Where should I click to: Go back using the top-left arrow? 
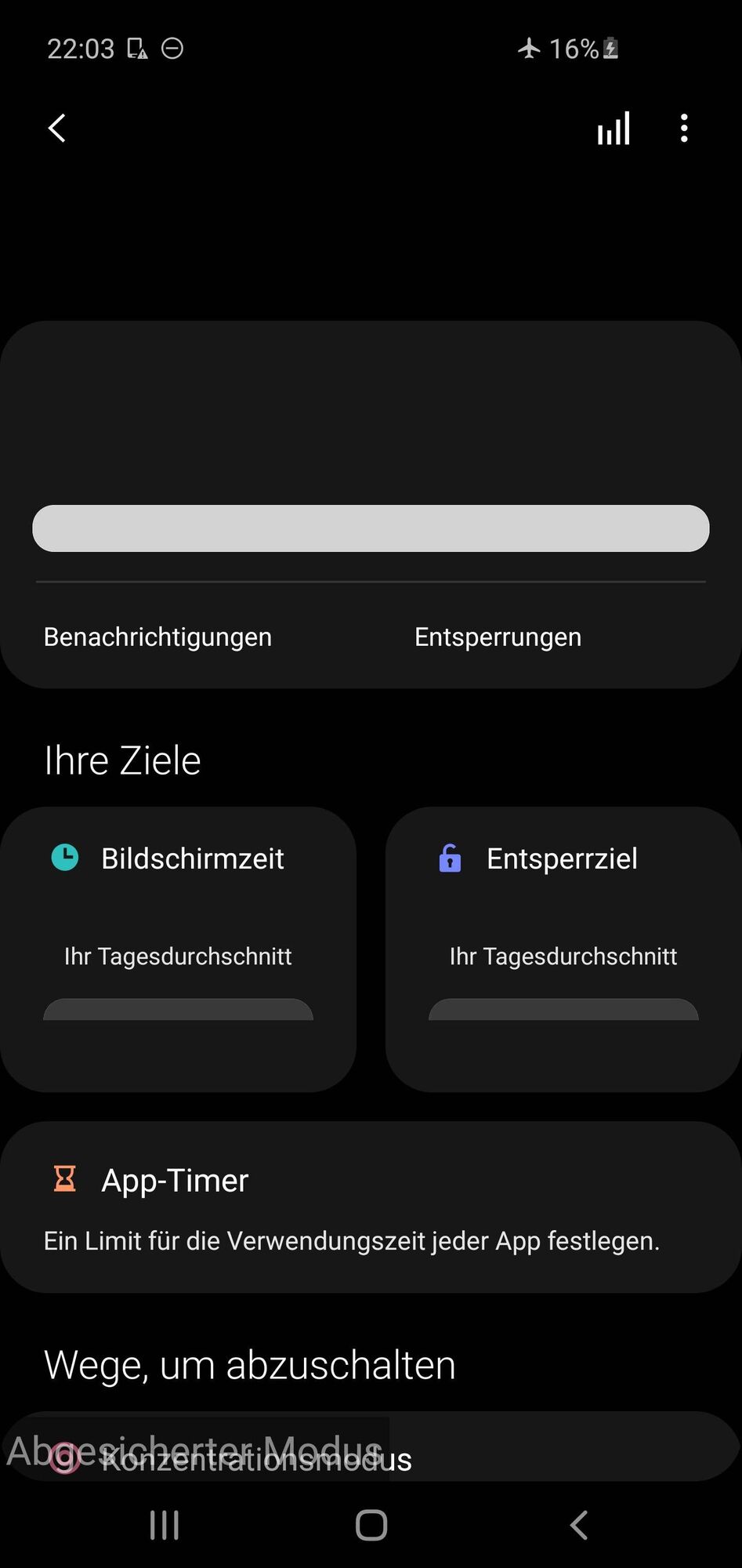click(57, 129)
